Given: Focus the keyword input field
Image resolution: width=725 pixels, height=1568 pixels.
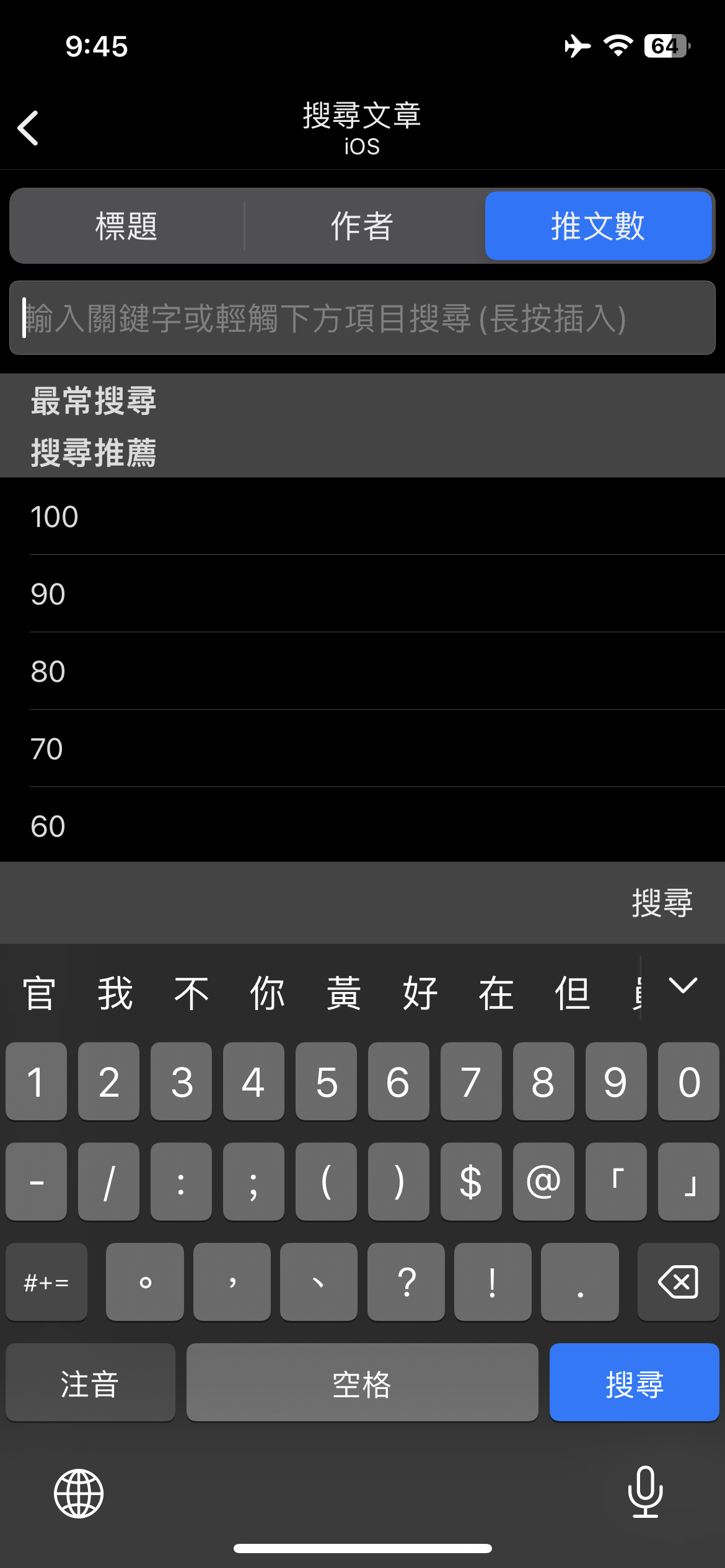Looking at the screenshot, I should (362, 318).
